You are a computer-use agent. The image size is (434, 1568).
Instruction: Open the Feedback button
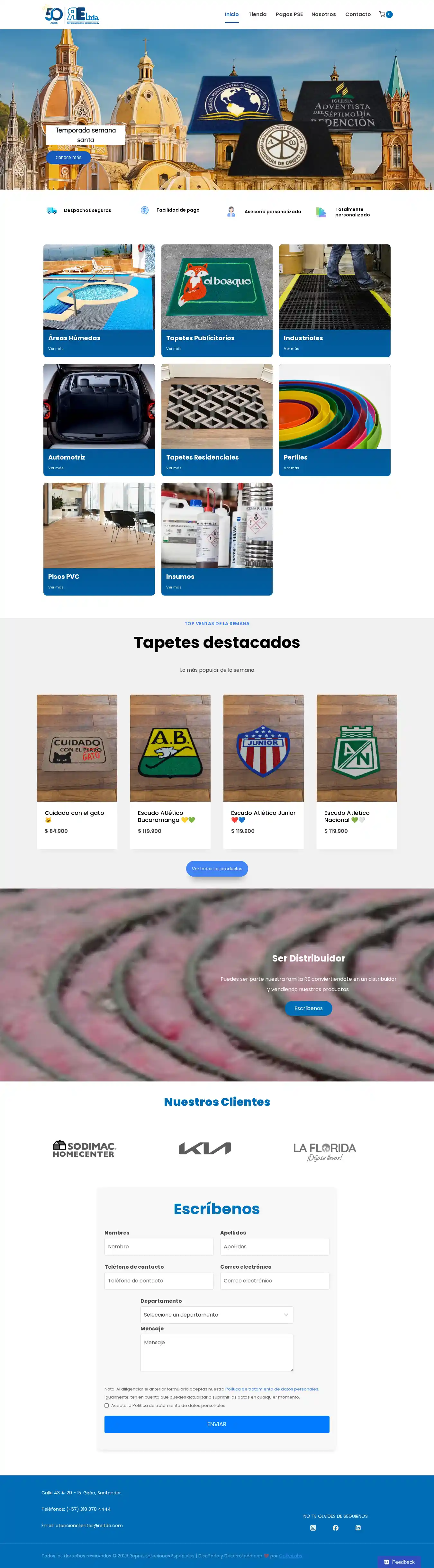(x=399, y=1562)
